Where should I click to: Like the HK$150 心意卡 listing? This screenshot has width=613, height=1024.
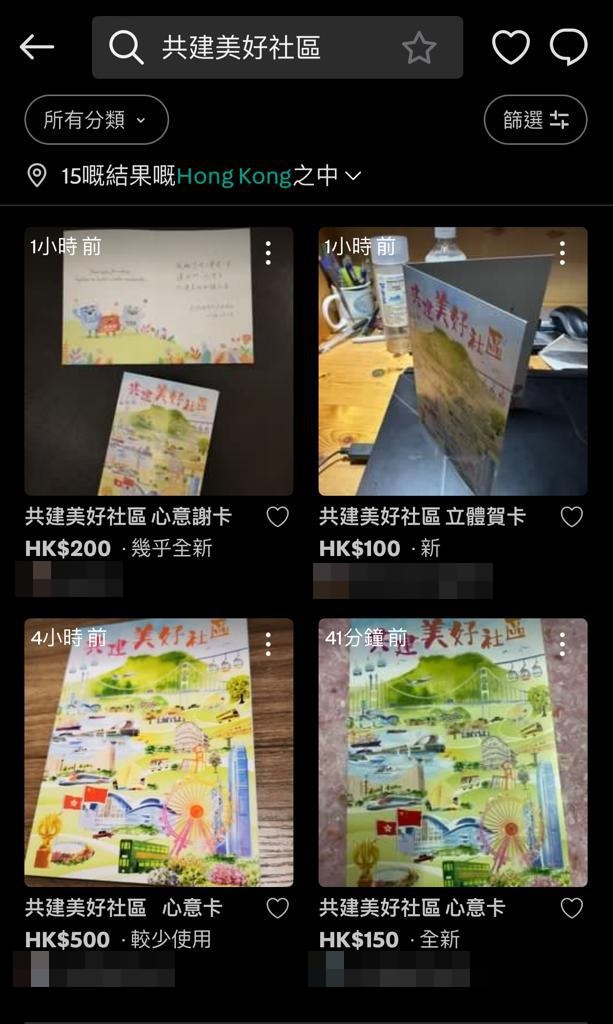[x=571, y=908]
